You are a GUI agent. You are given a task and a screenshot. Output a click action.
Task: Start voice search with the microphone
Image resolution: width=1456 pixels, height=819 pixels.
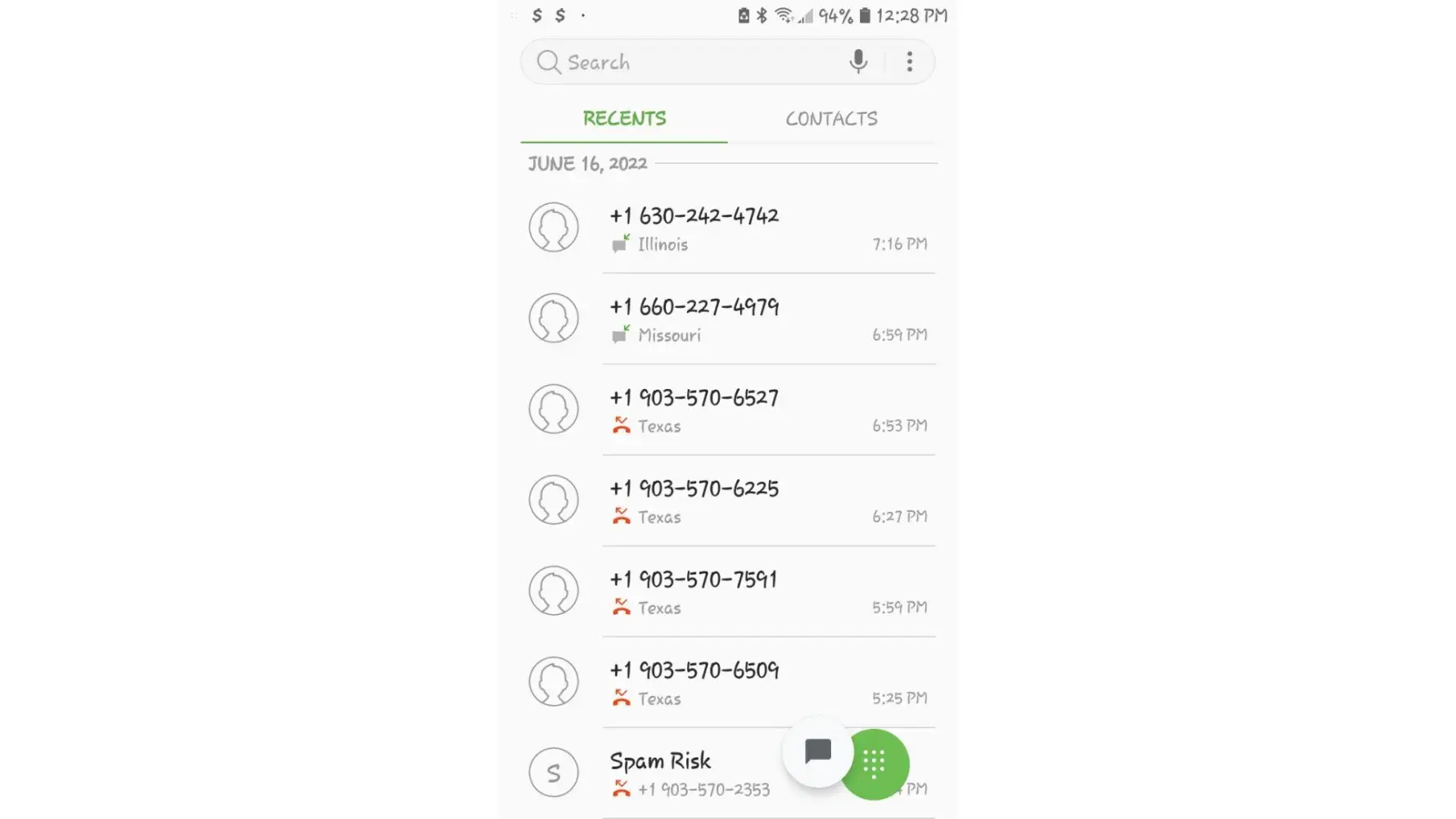857,61
